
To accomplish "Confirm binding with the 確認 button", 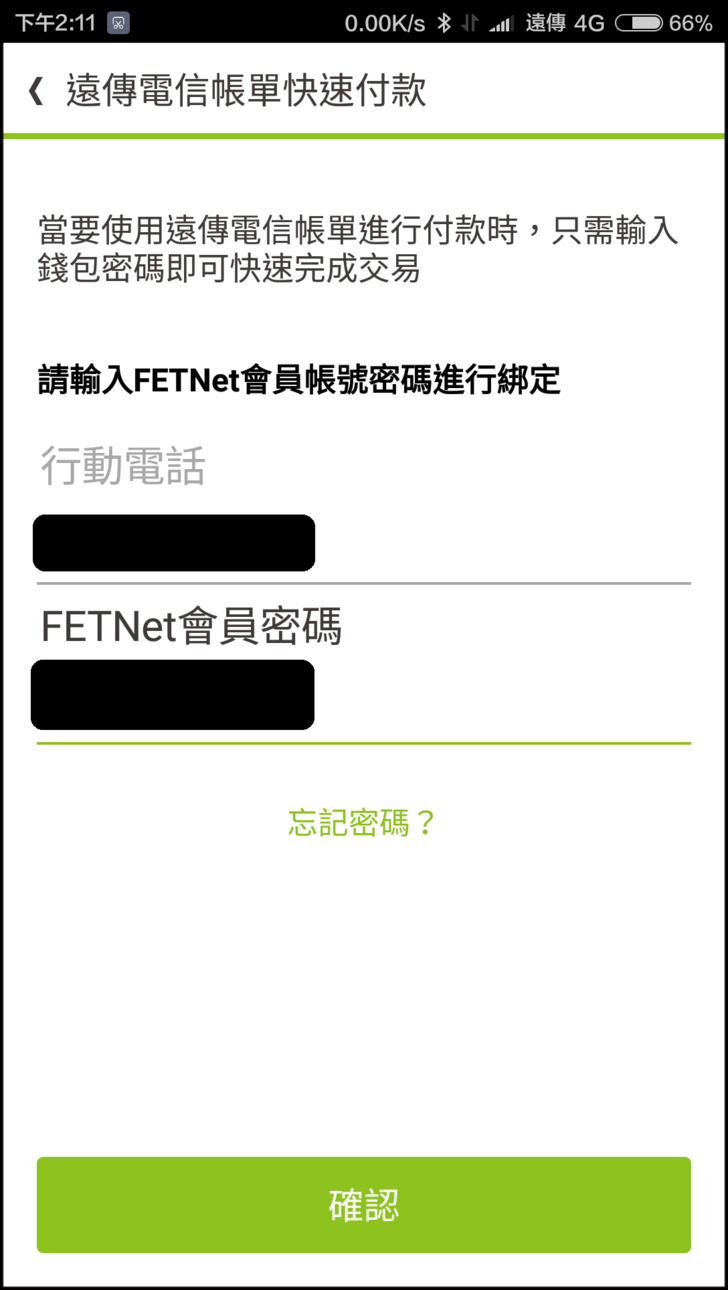I will [363, 1205].
